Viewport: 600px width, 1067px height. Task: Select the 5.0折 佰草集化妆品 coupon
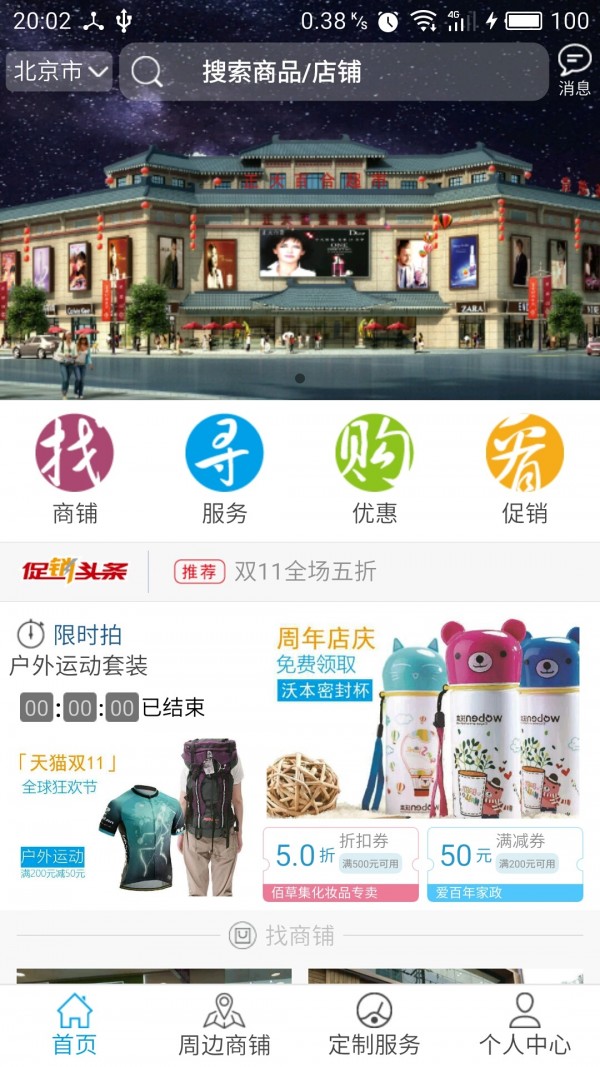[340, 864]
